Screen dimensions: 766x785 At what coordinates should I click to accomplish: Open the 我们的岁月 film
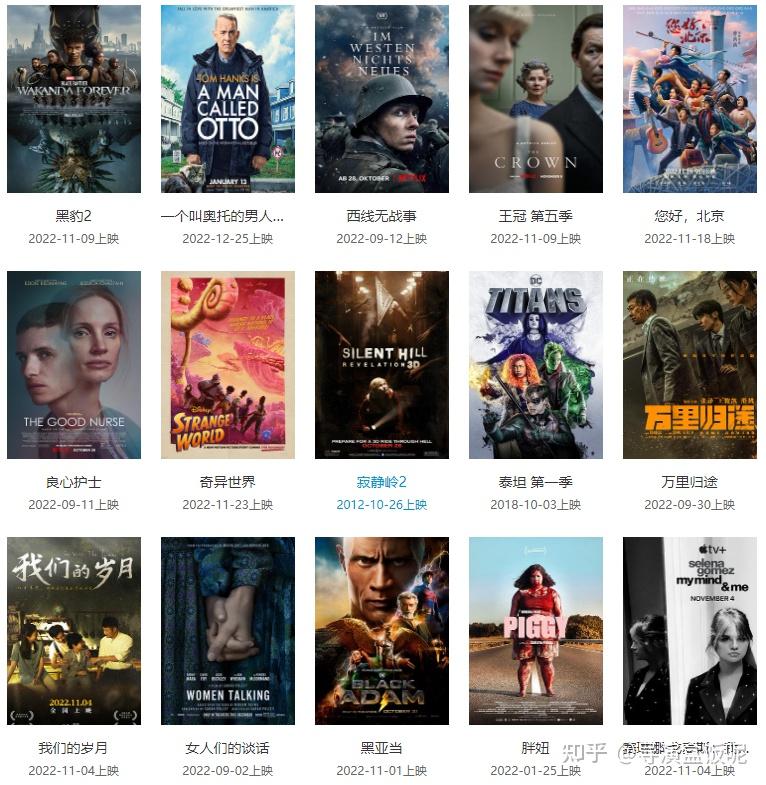click(74, 631)
